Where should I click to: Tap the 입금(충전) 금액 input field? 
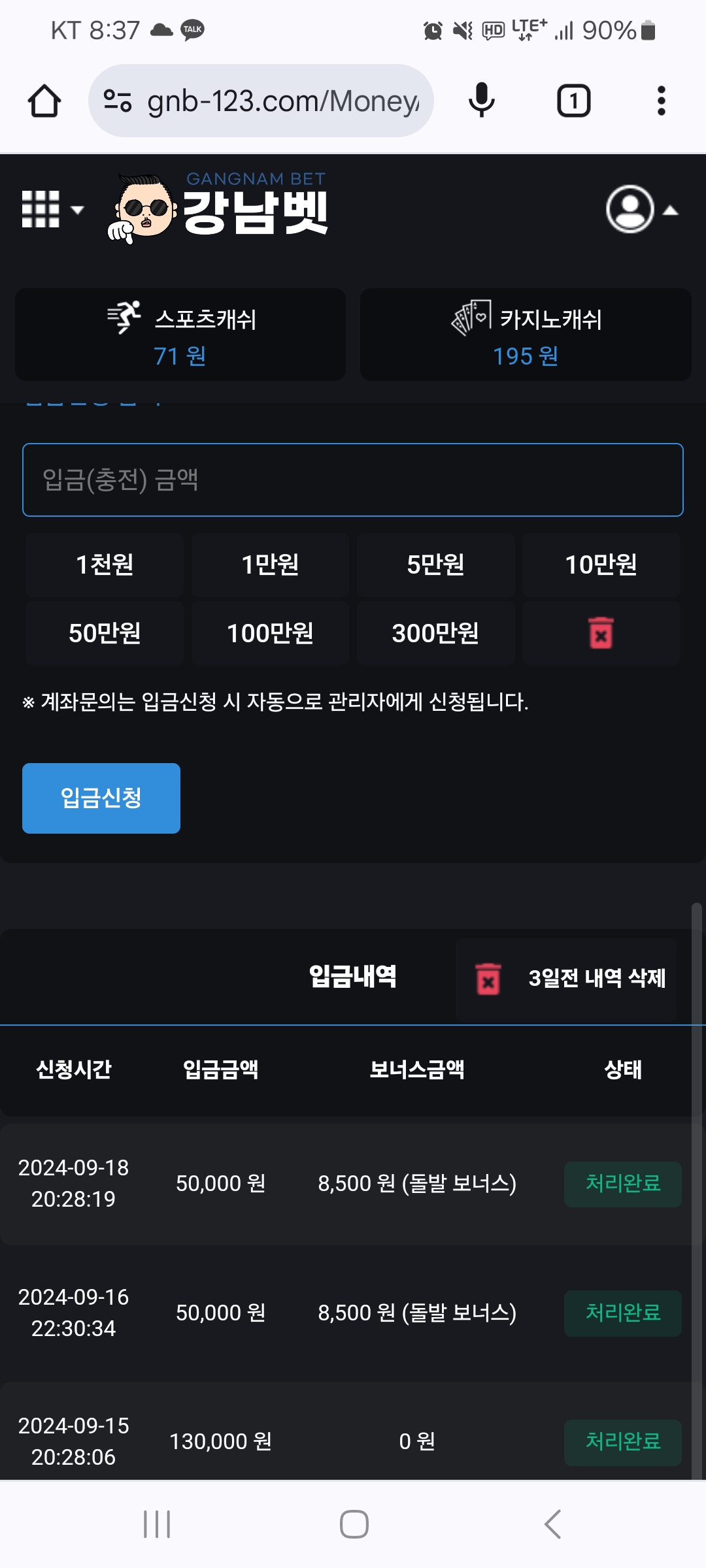coord(353,480)
